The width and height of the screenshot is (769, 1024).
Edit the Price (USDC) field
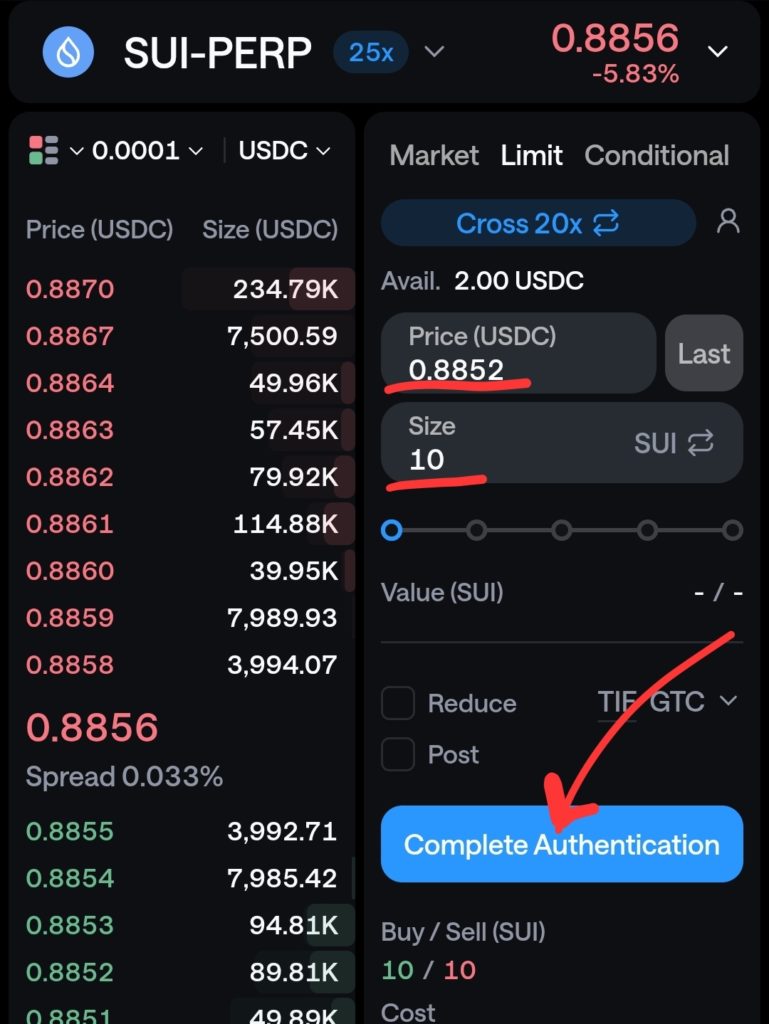518,353
